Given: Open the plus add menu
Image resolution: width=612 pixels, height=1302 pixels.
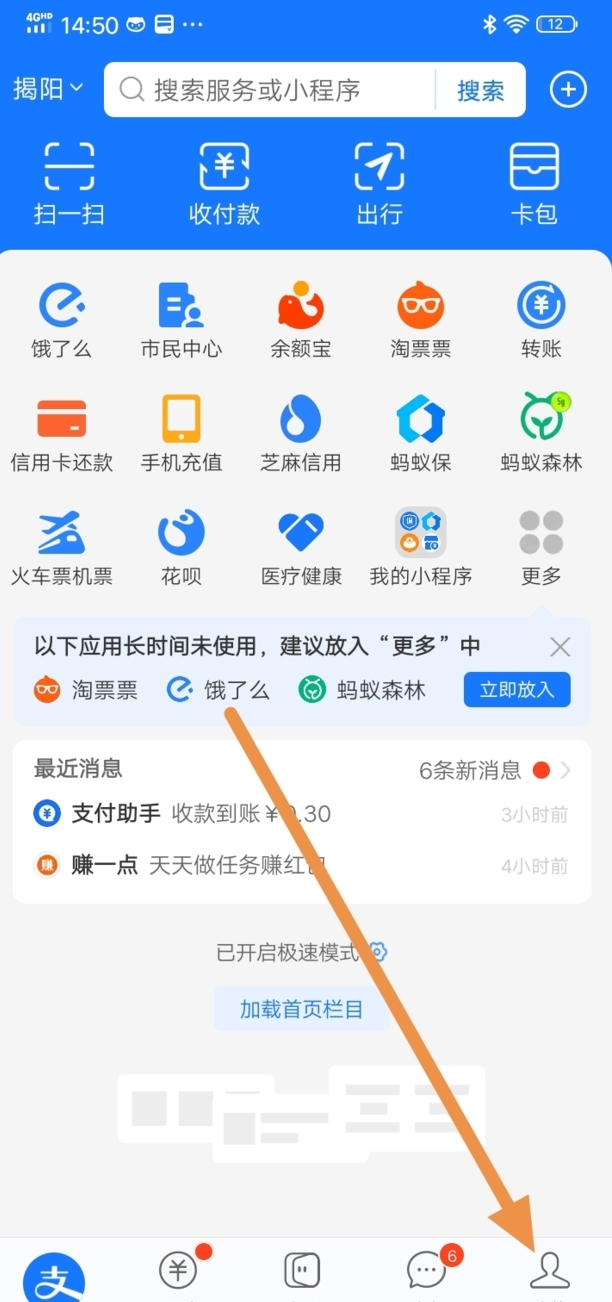Looking at the screenshot, I should click(x=568, y=90).
